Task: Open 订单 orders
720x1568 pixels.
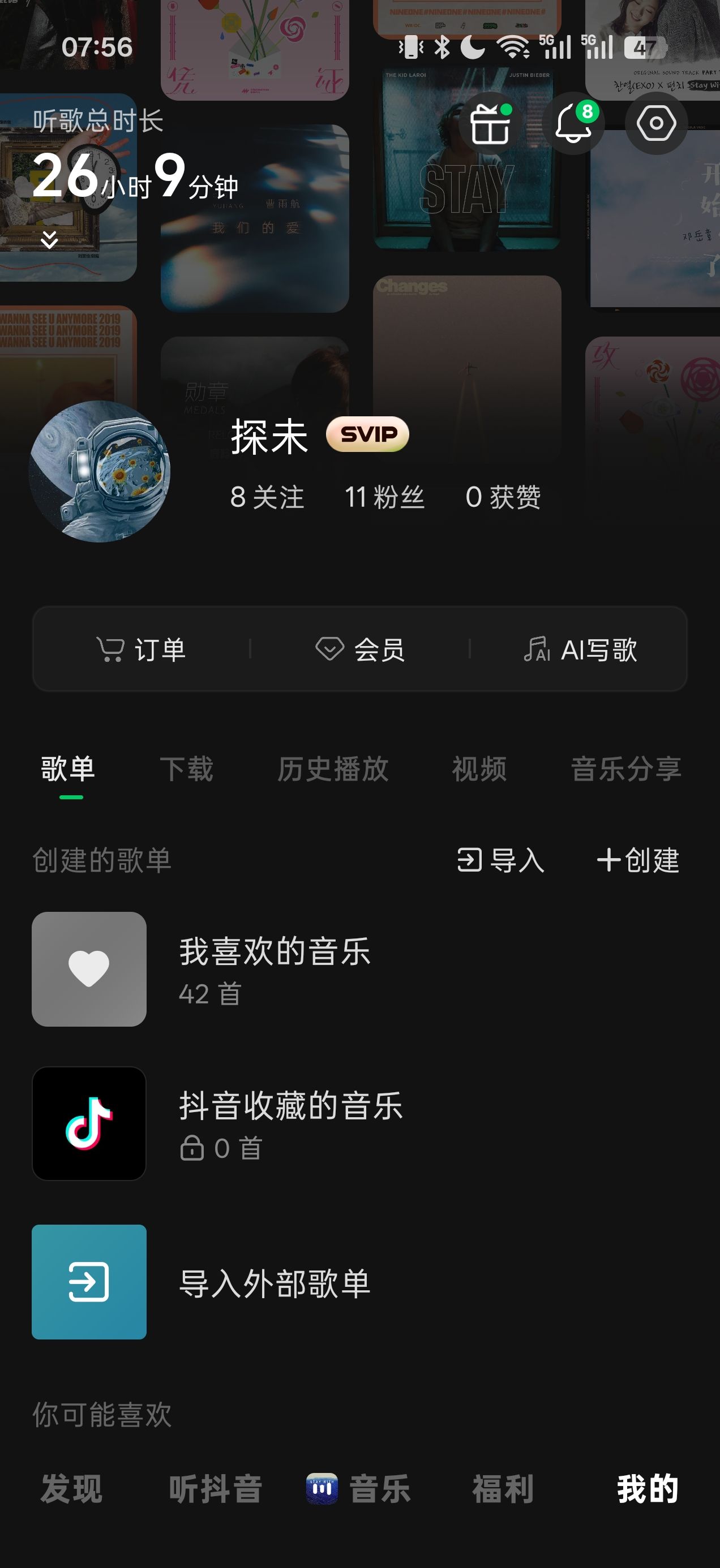Action: point(142,649)
